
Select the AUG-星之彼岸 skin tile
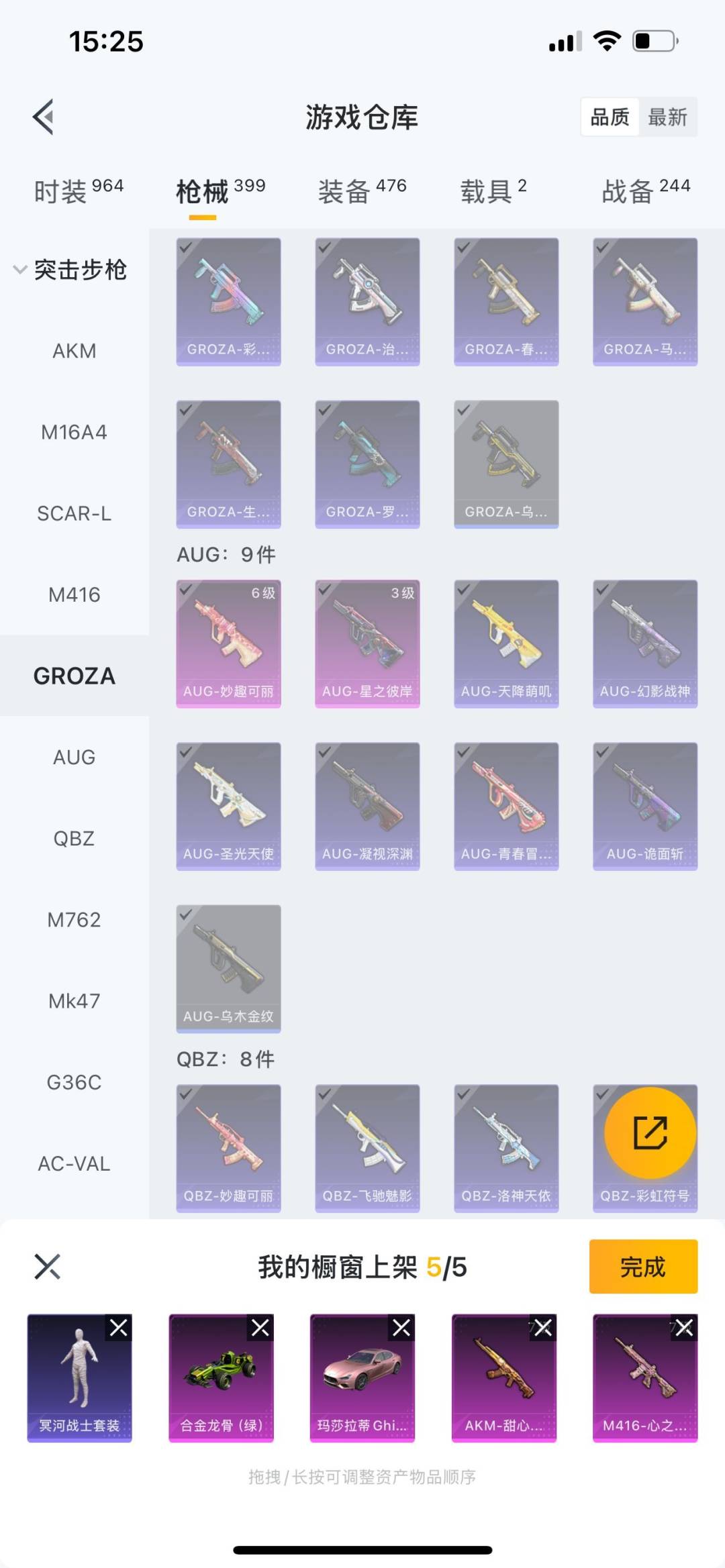point(367,643)
